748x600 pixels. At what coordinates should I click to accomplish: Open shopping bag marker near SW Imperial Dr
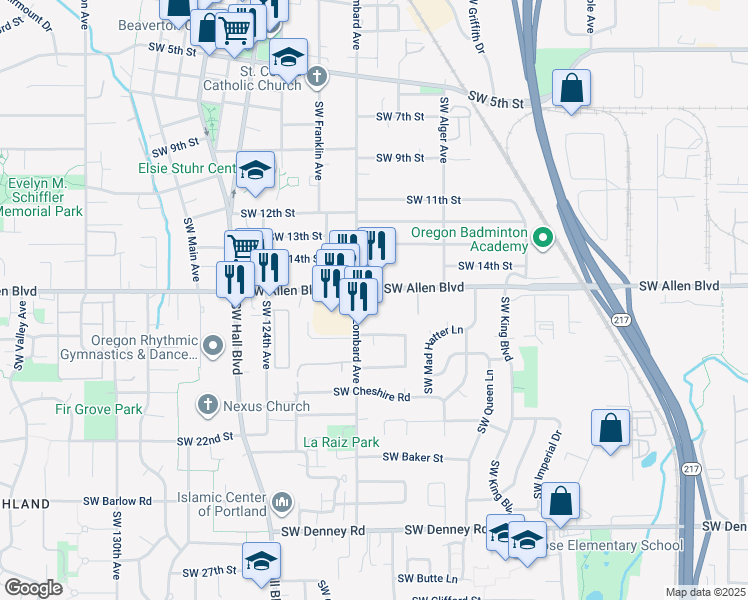[x=562, y=502]
